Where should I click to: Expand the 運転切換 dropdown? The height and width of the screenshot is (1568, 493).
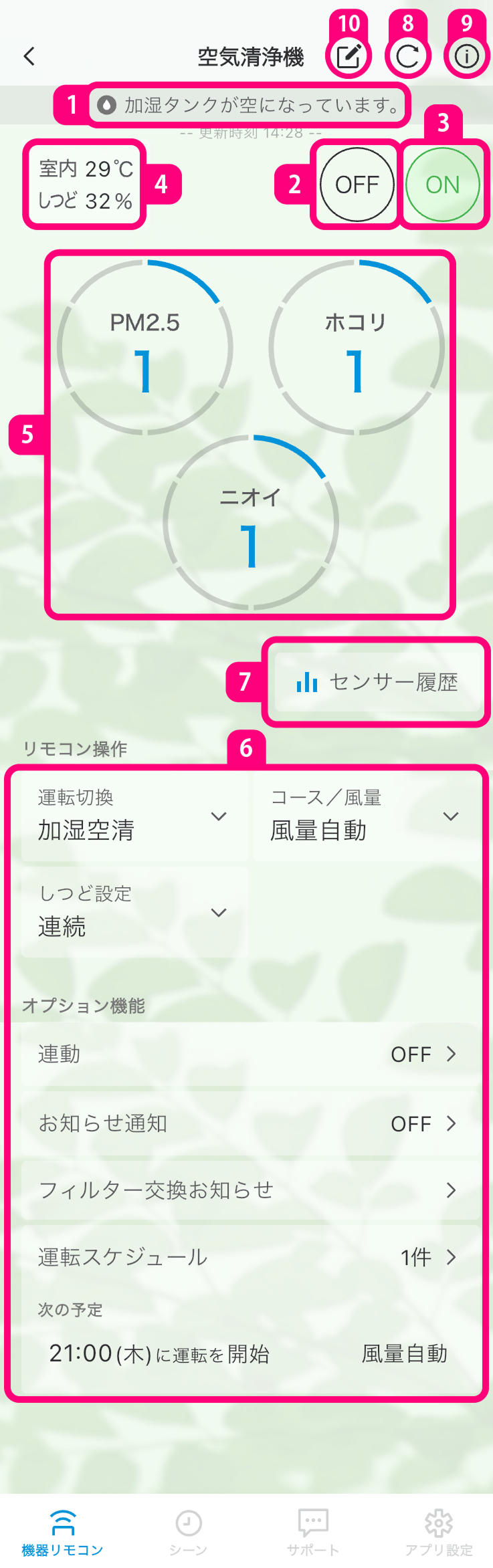click(134, 817)
